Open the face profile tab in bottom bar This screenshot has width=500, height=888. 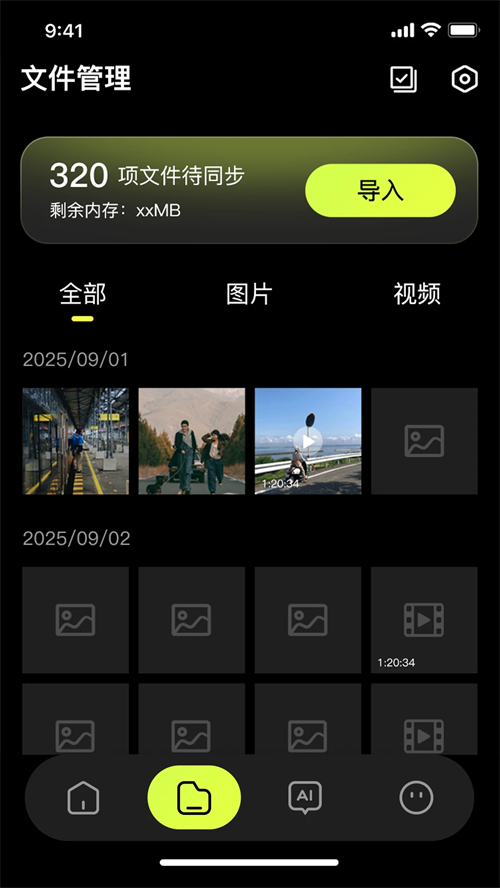pos(416,797)
